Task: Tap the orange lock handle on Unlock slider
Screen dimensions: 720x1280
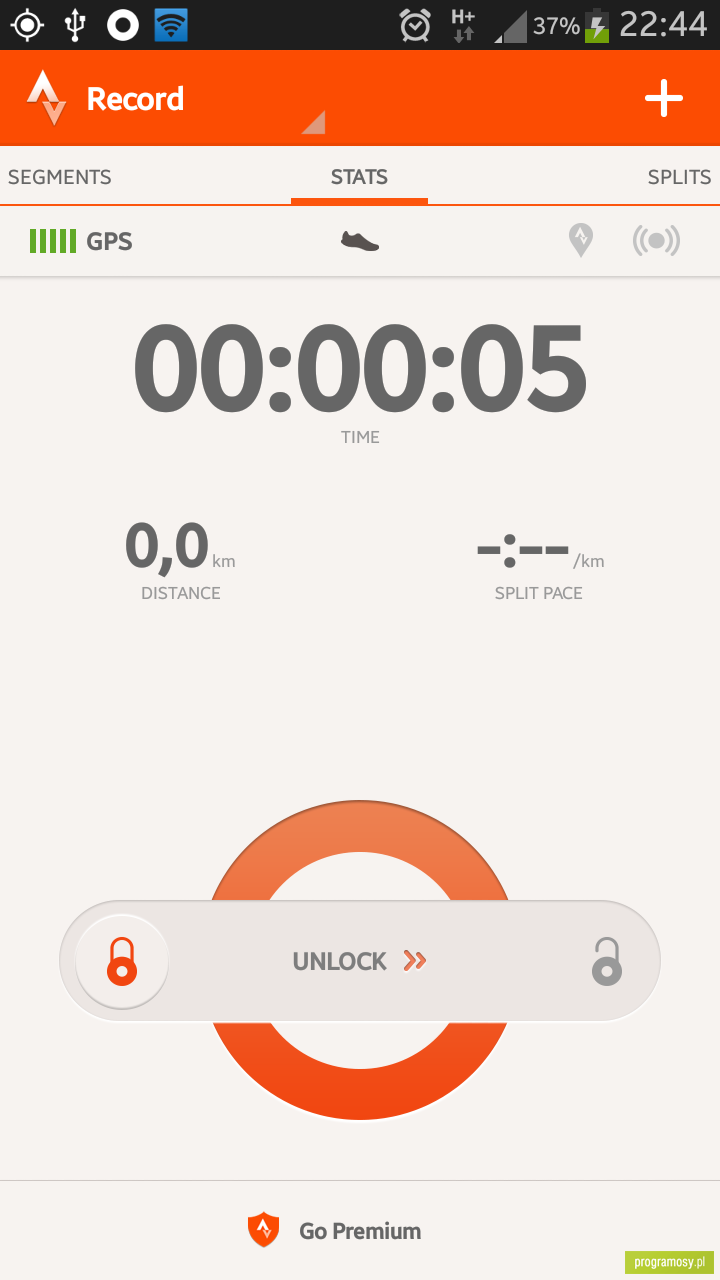Action: pyautogui.click(x=122, y=961)
